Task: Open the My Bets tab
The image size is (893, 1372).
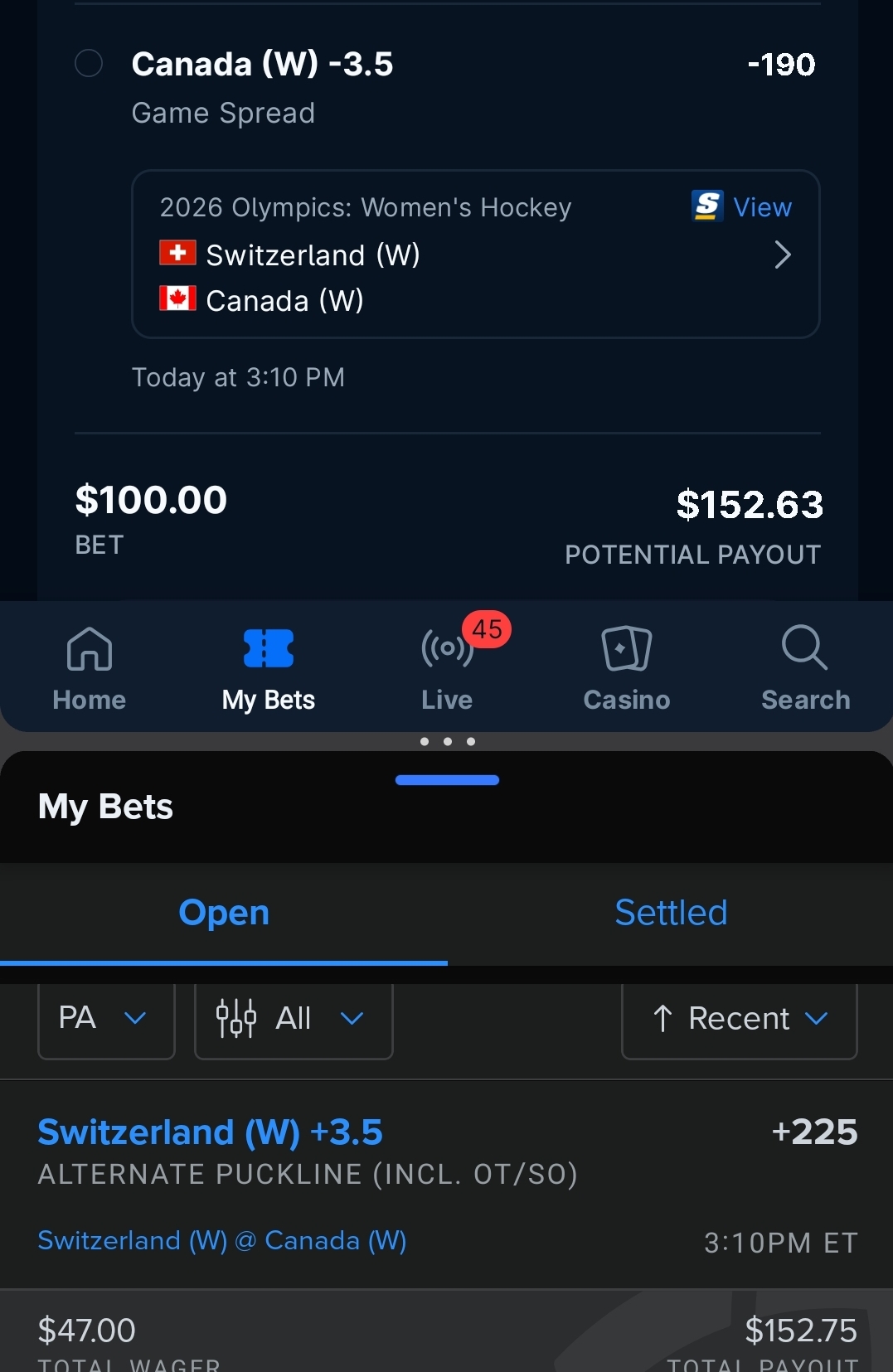Action: (268, 668)
